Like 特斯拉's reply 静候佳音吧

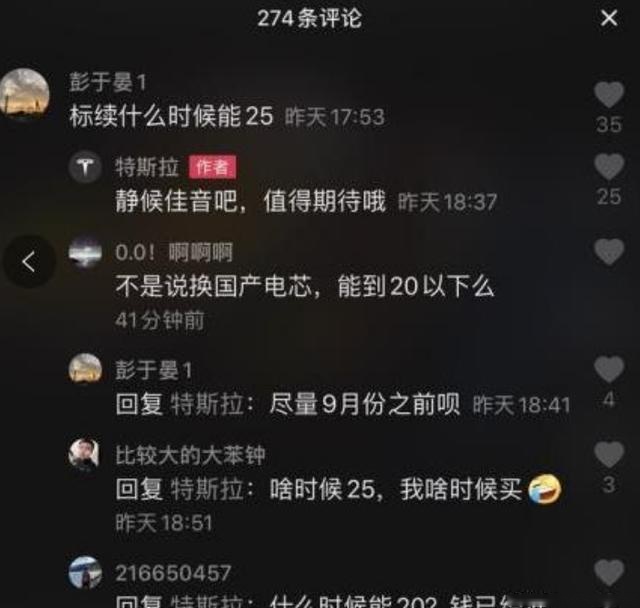[x=608, y=167]
